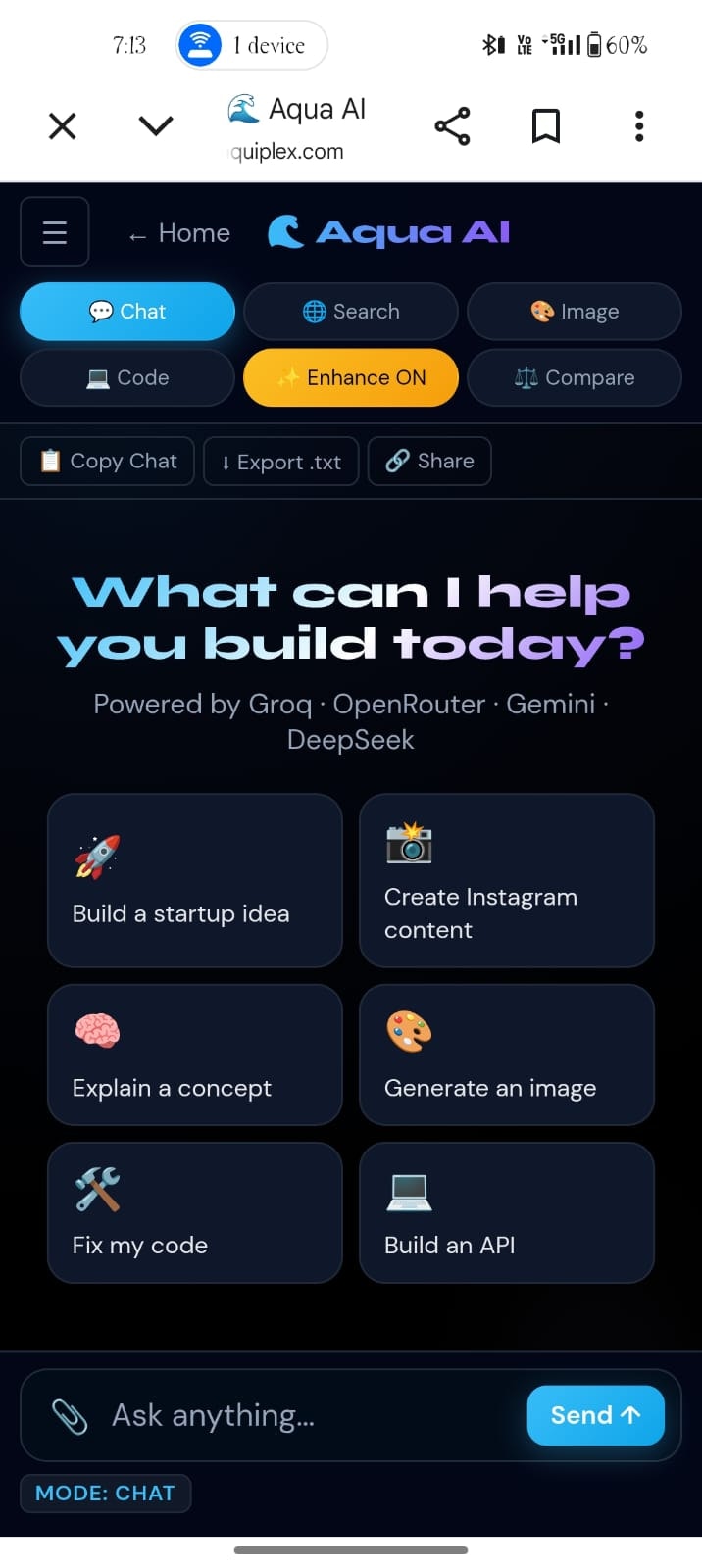Switch to the Search mode
Image resolution: width=702 pixels, height=1568 pixels.
(x=351, y=312)
